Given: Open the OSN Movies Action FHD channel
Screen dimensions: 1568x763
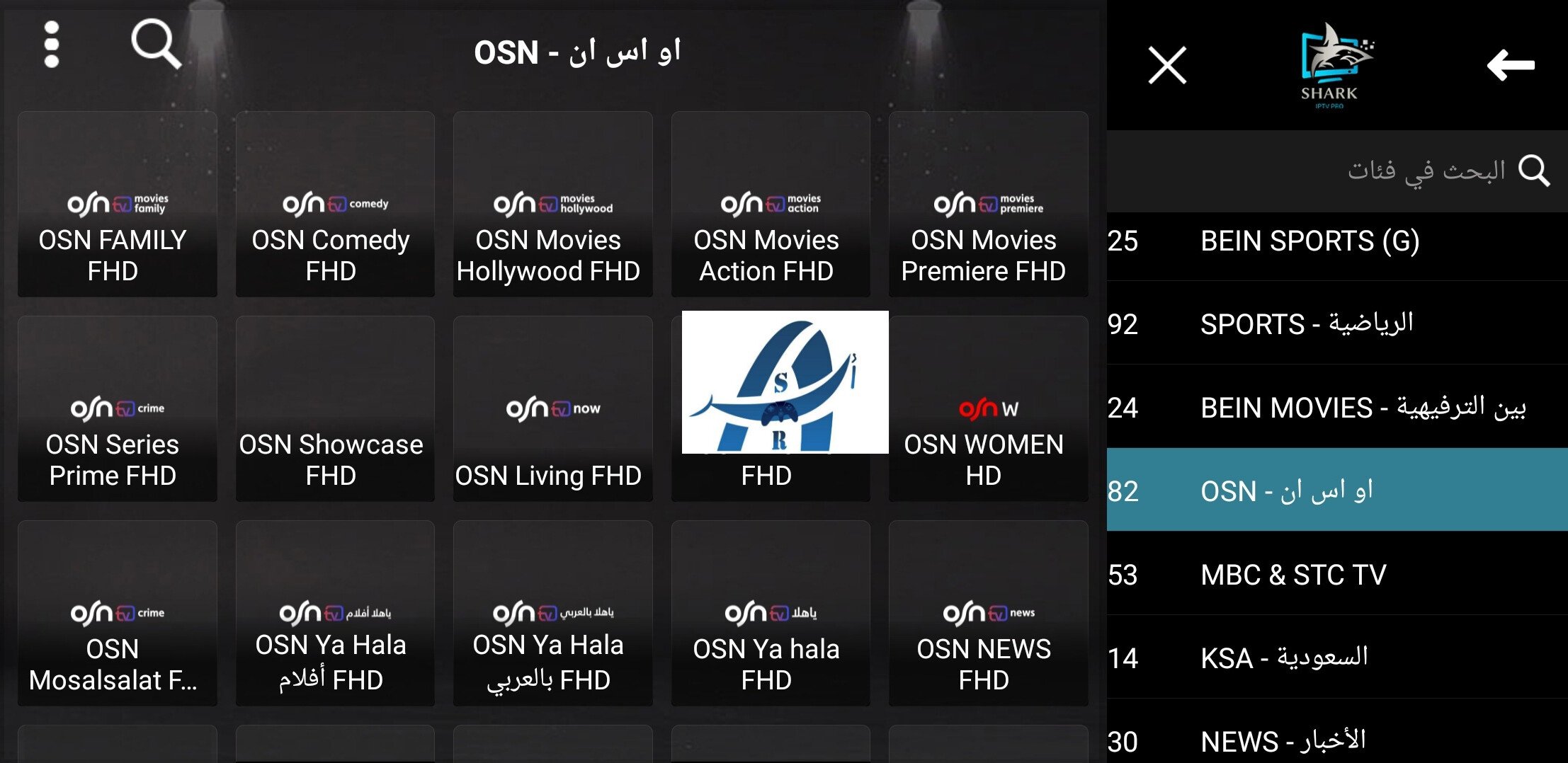Looking at the screenshot, I should point(771,204).
